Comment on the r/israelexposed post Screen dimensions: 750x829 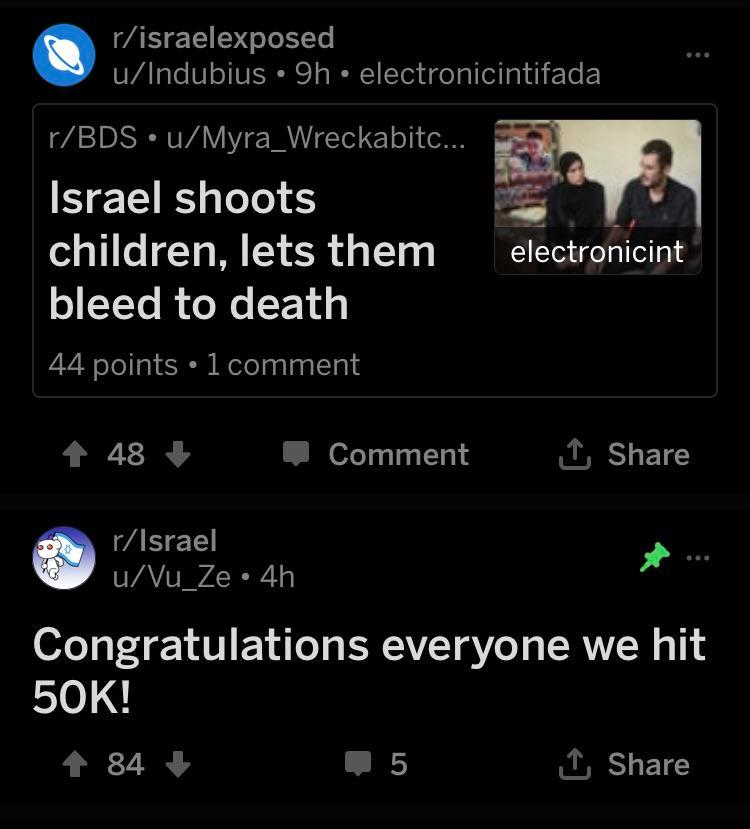[375, 455]
